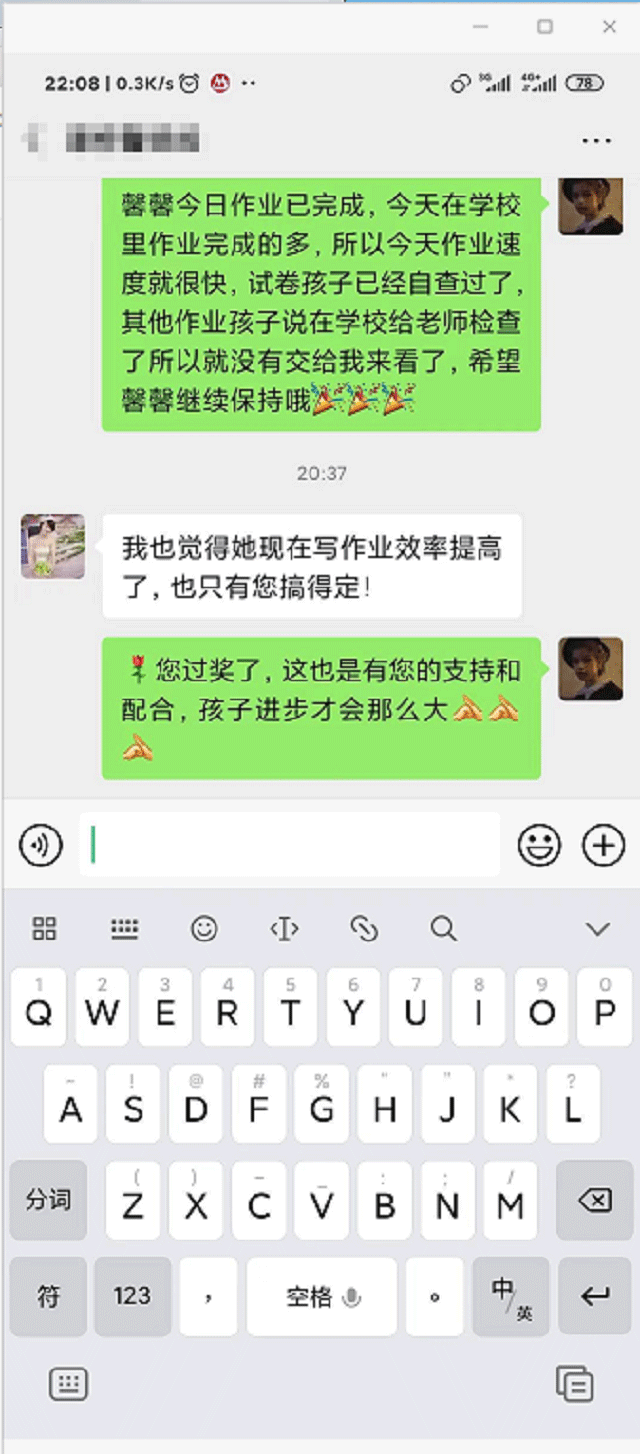Open the 符 symbols key
Image resolution: width=640 pixels, height=1454 pixels.
click(x=48, y=1296)
